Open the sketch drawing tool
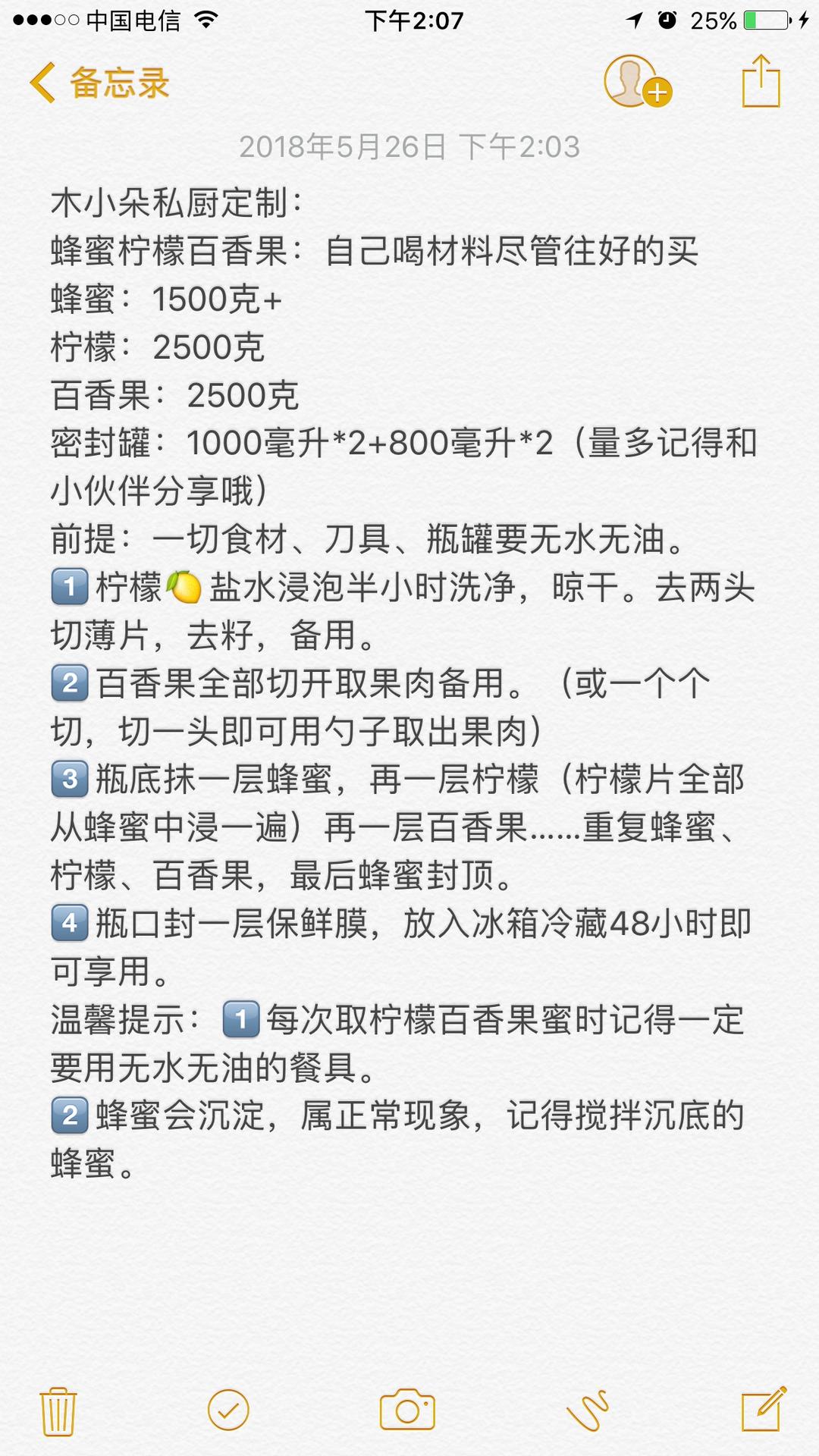Image resolution: width=819 pixels, height=1456 pixels. [x=588, y=1410]
